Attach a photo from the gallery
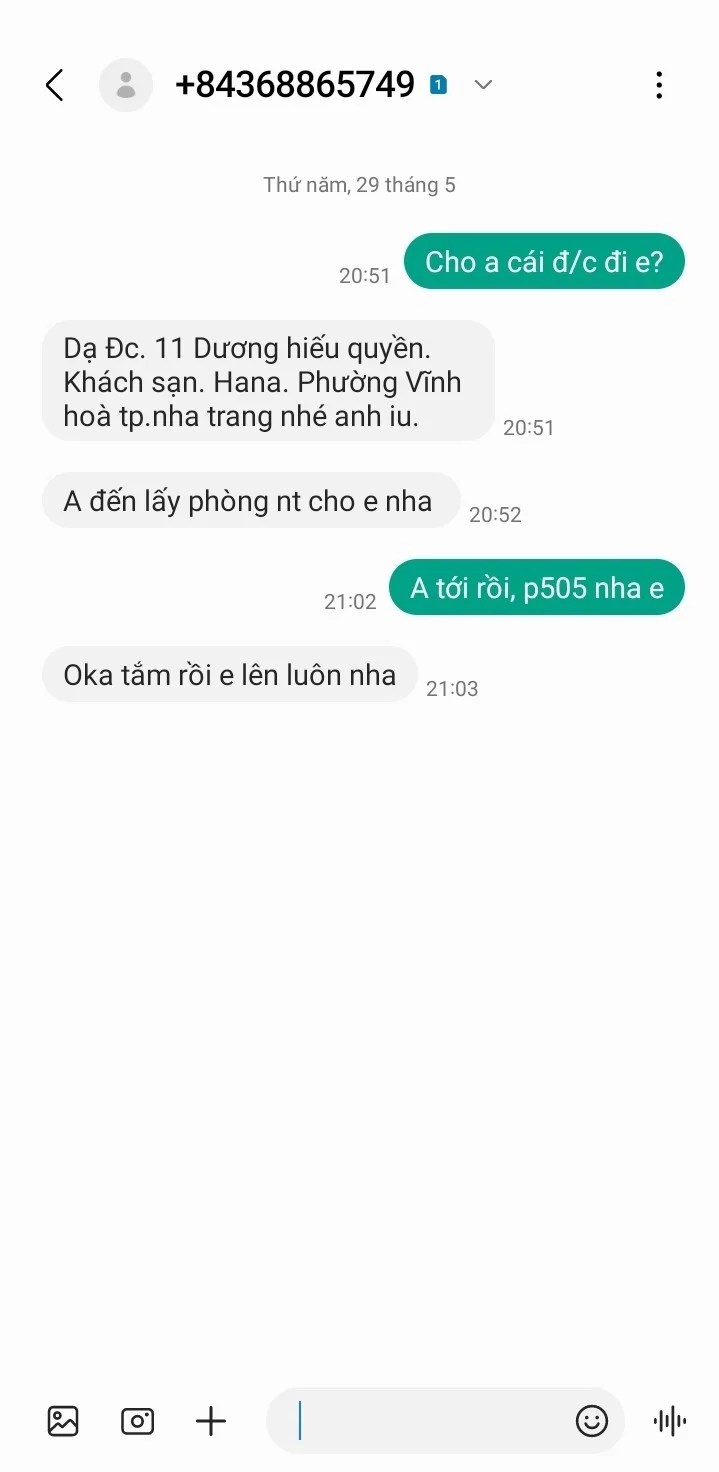Screen dimensions: 719x1472 coord(63,1421)
